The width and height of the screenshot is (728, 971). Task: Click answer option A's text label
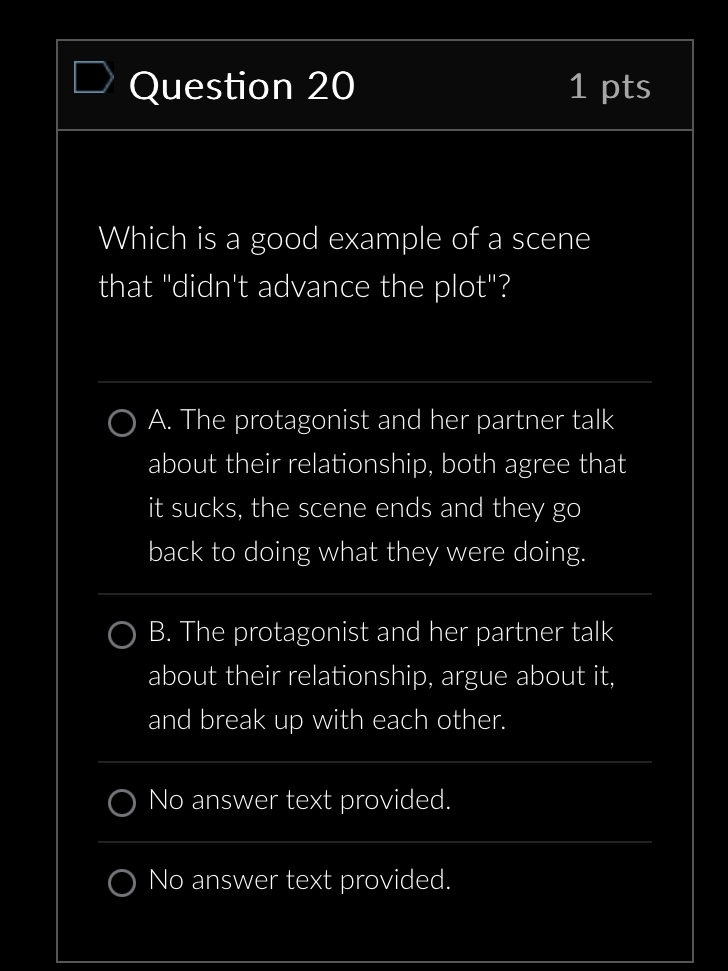point(380,485)
